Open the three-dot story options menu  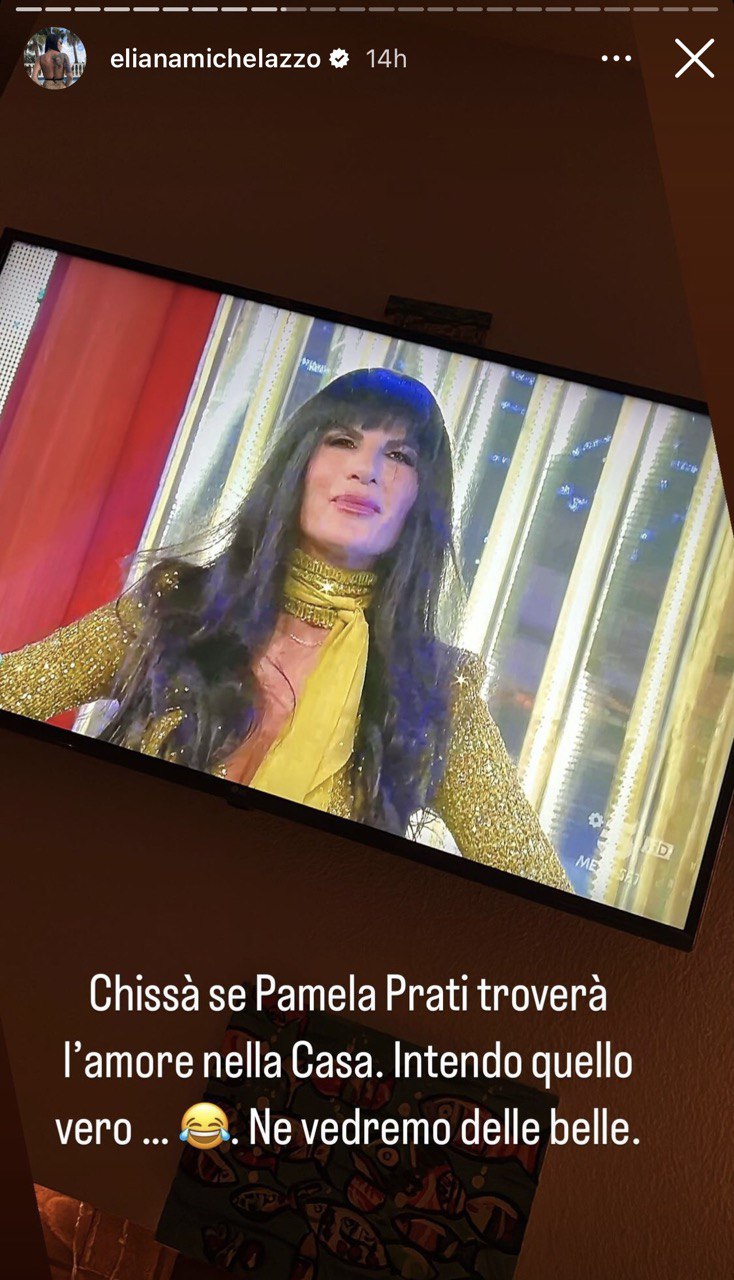pyautogui.click(x=616, y=59)
